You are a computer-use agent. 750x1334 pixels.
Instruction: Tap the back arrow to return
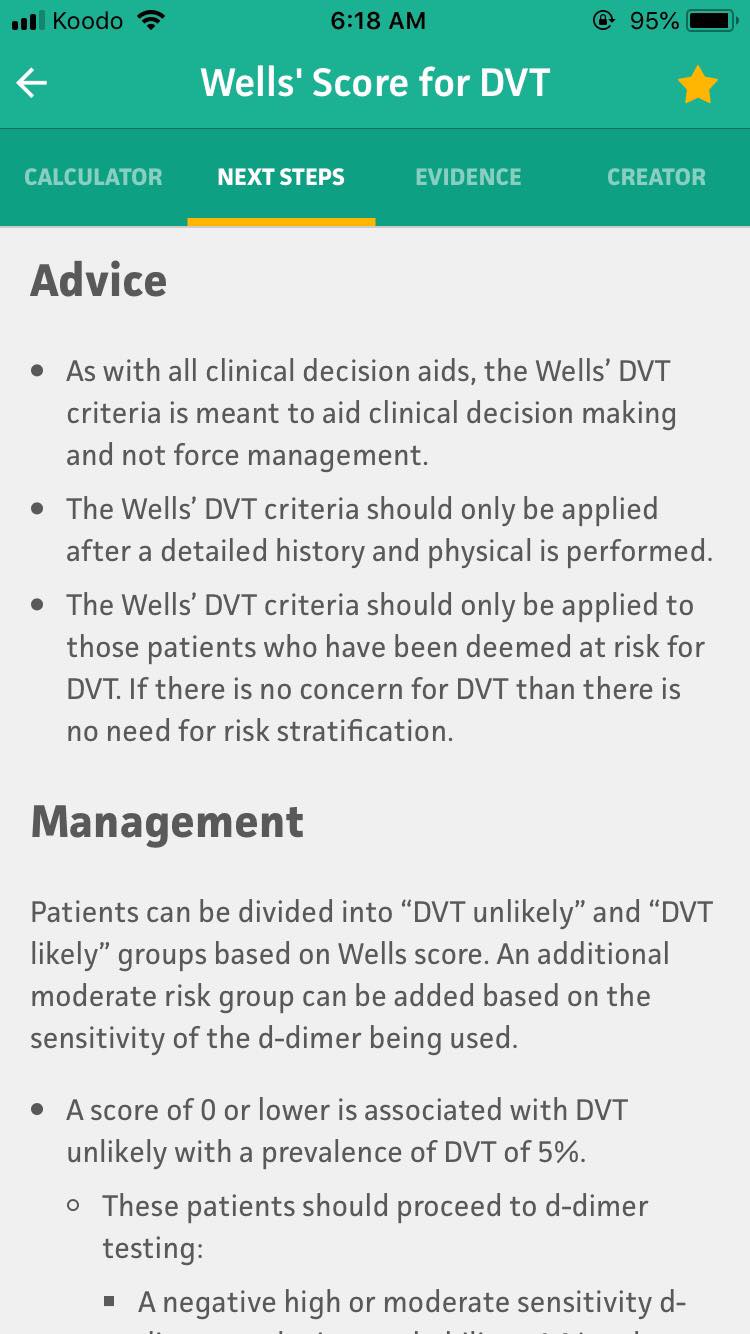pyautogui.click(x=31, y=83)
